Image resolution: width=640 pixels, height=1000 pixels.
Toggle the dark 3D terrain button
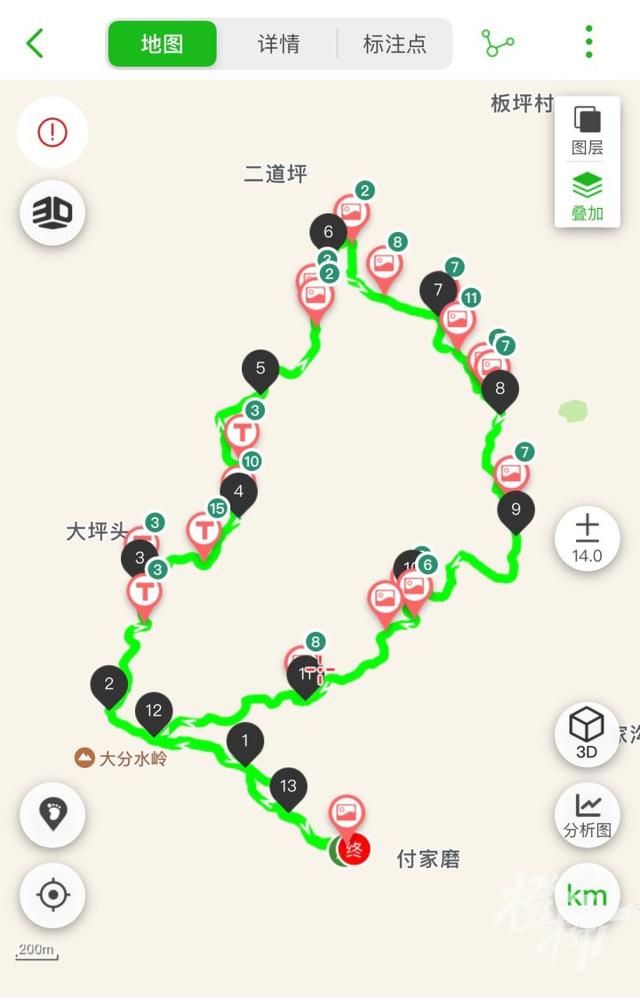point(53,211)
